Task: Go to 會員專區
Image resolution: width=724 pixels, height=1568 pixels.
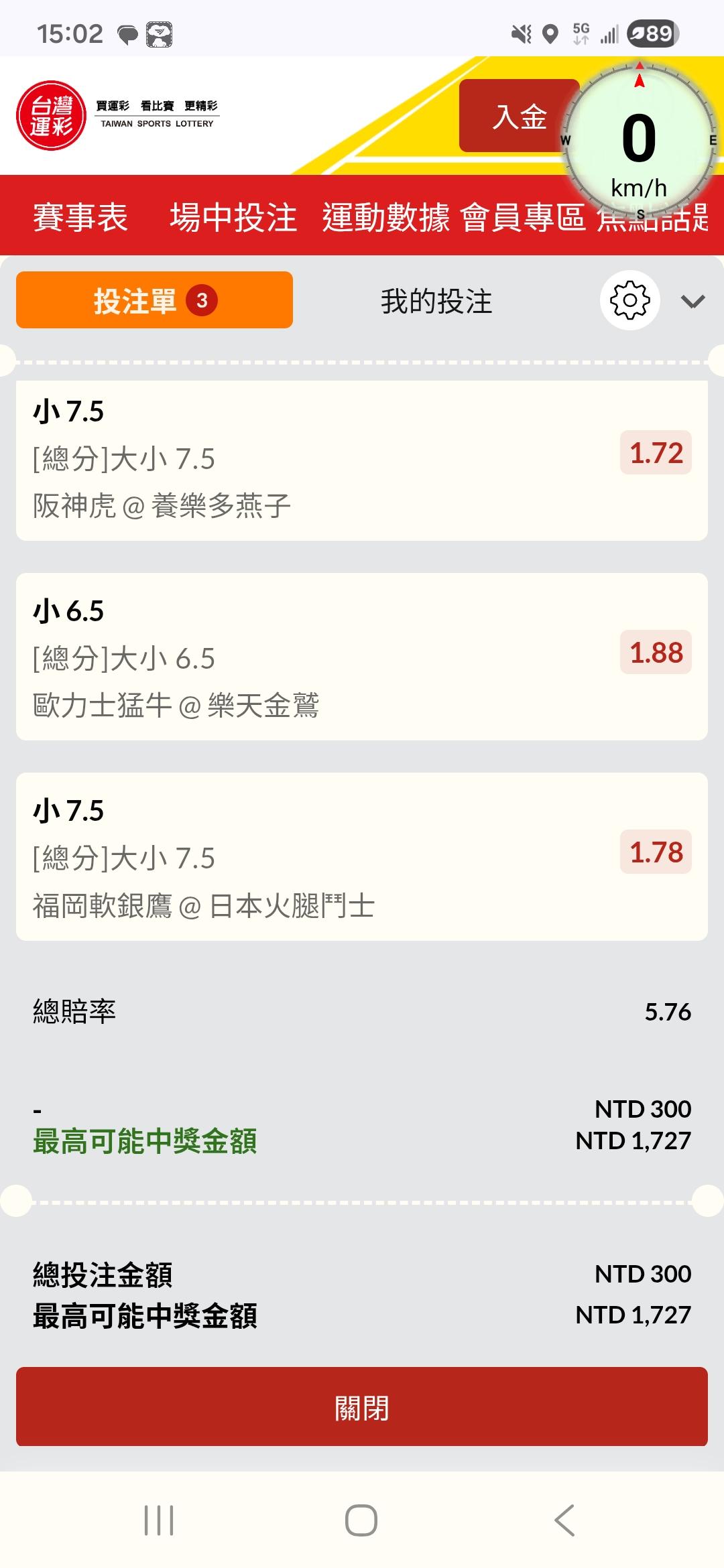Action: (524, 217)
